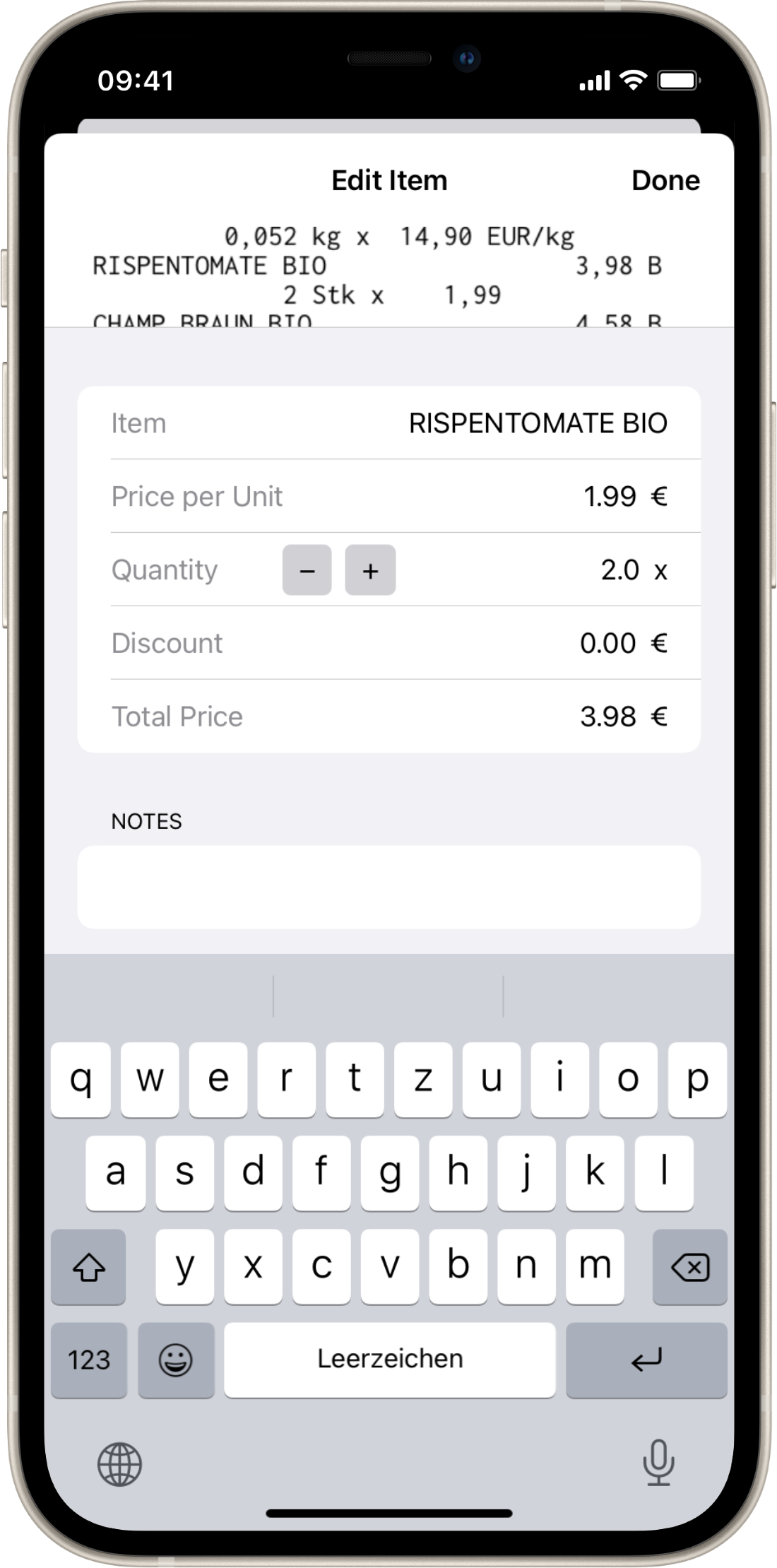Edit the Item name field
Viewport: 777px width, 1568px height.
pos(389,423)
